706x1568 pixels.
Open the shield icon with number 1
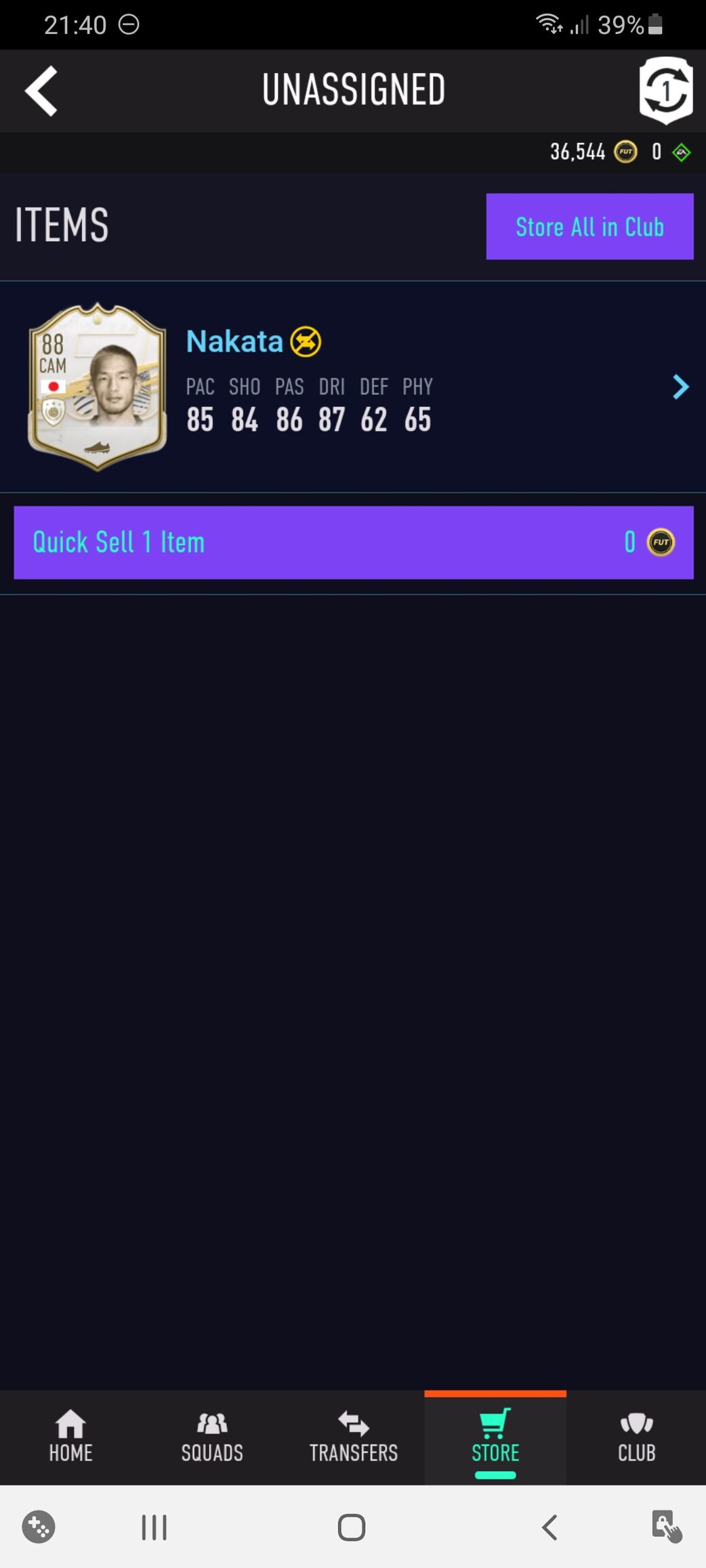(665, 90)
